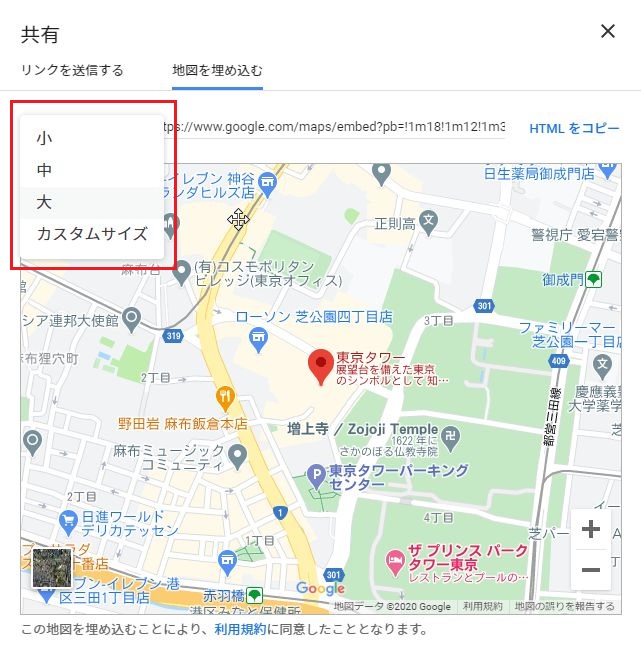
Task: Choose 中 size option
Action: (92, 170)
